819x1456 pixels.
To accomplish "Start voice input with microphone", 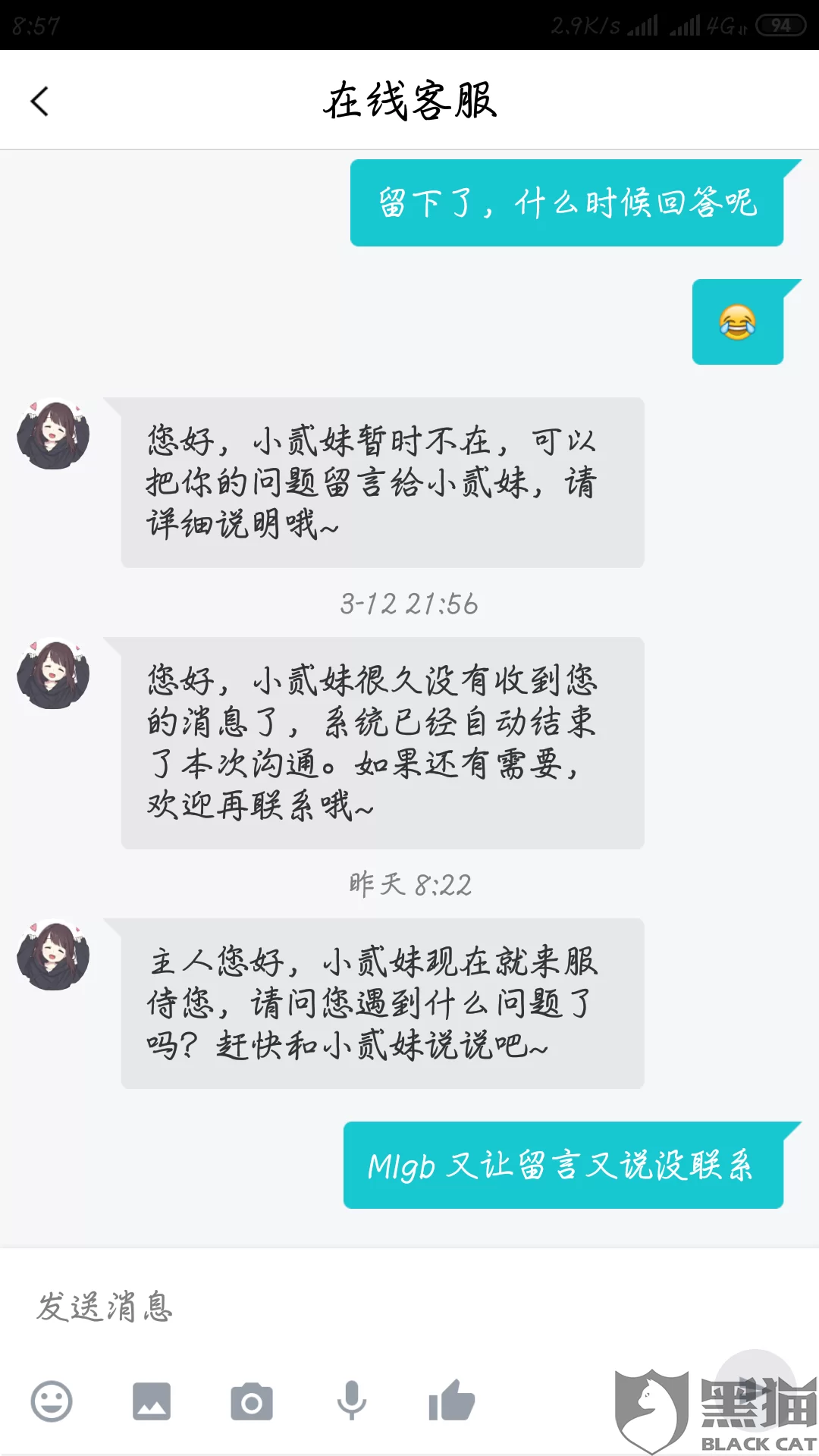I will point(352,1401).
